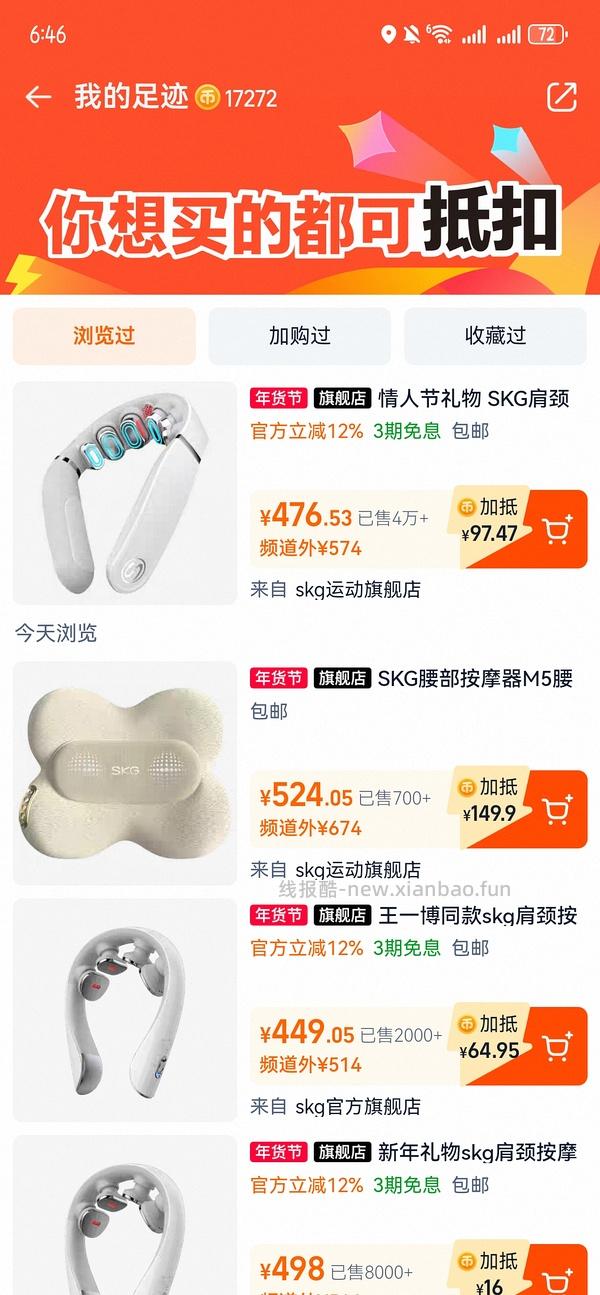Add the ¥524.05 waist massager to cart
Screen dimensions: 600x1295
556,809
